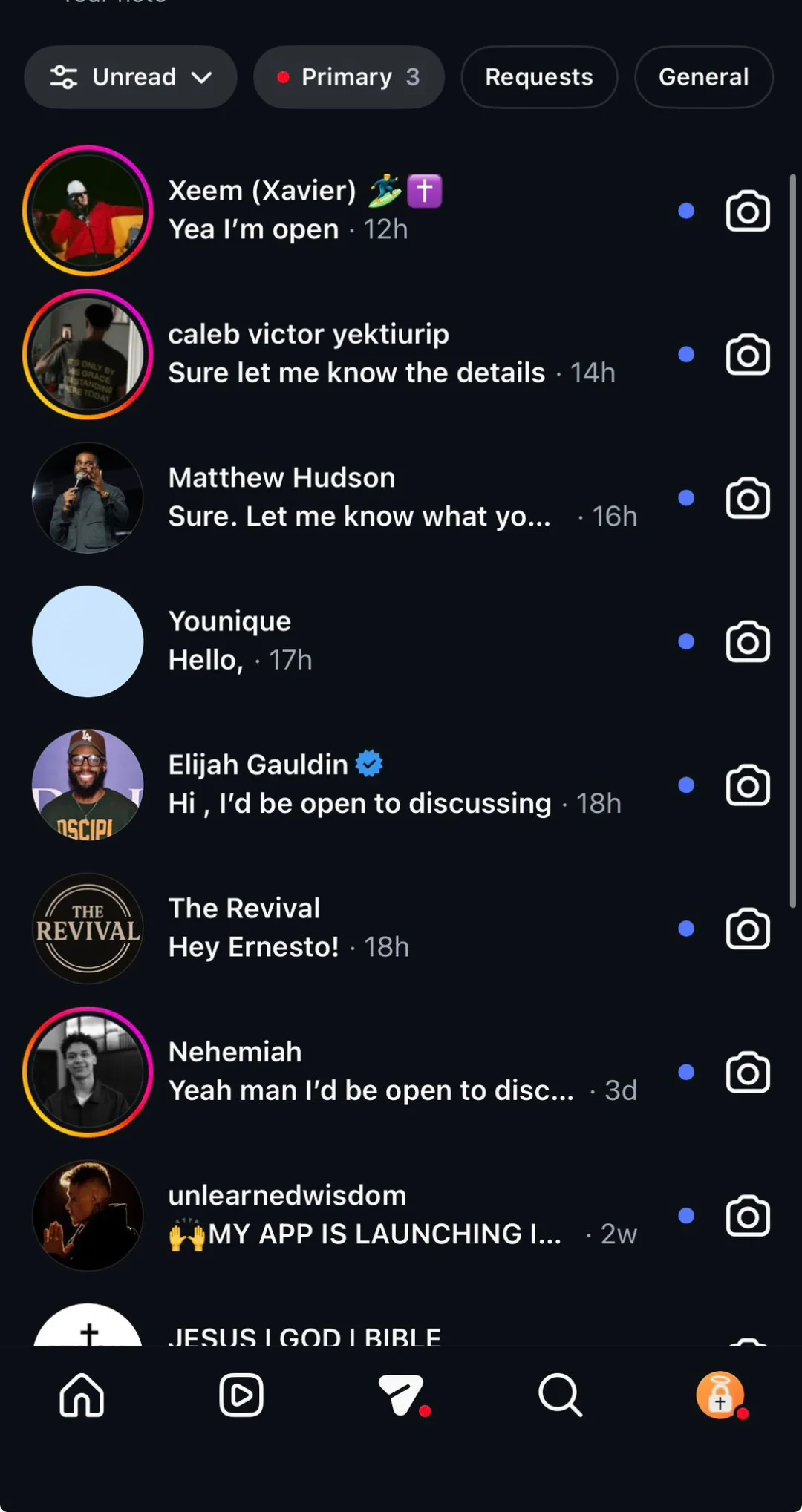Go to your profile tab
802x1512 pixels.
pyautogui.click(x=720, y=1395)
